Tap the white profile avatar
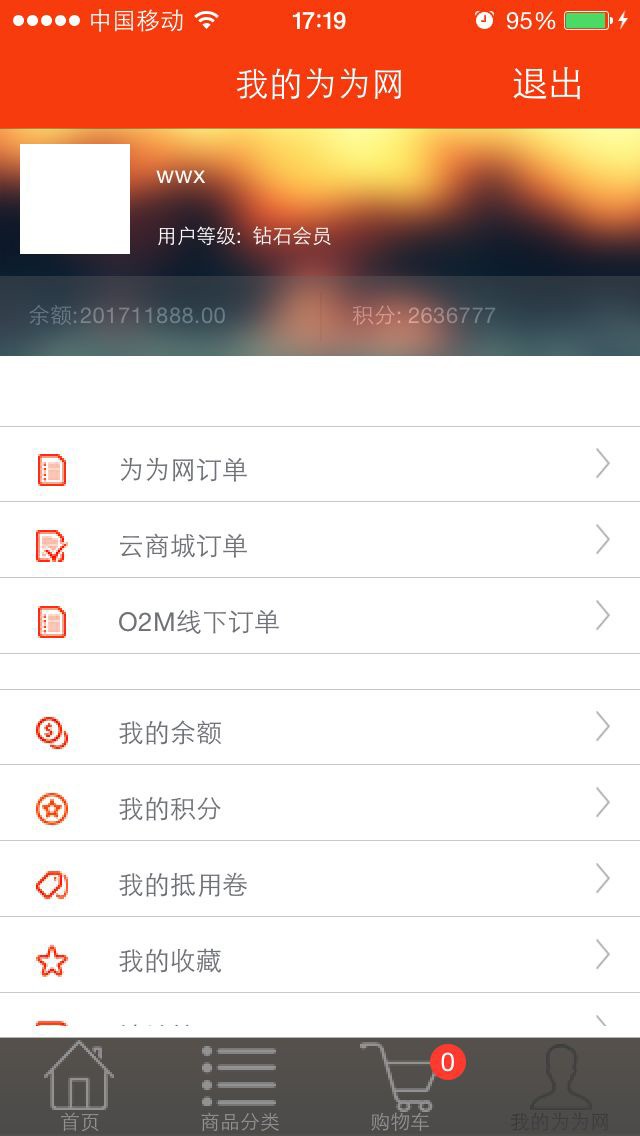Viewport: 640px width, 1136px height. click(x=75, y=199)
